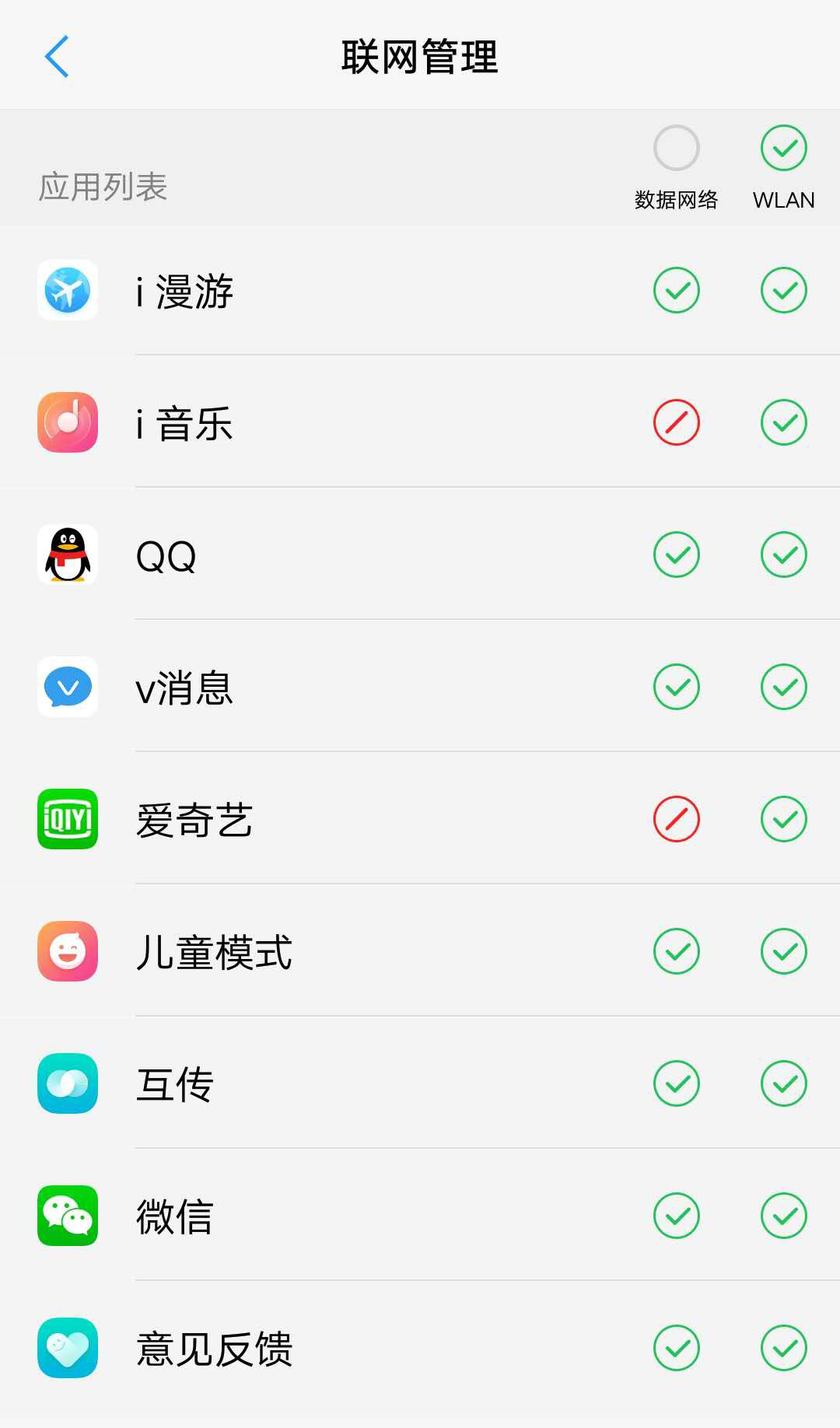Toggle WLAN access for 互传
Viewport: 840px width, 1428px height.
pyautogui.click(x=783, y=1084)
